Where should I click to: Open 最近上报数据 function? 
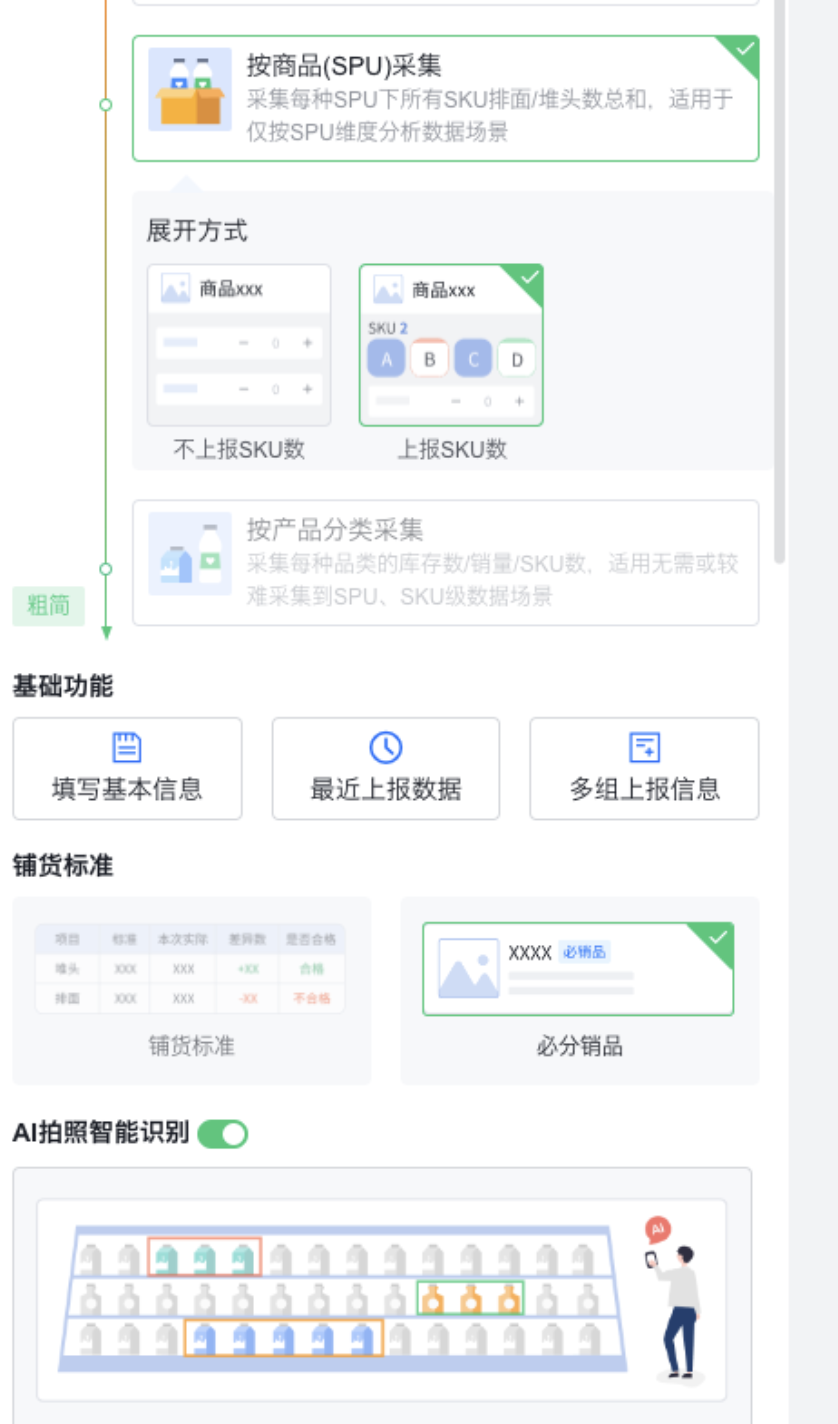385,768
